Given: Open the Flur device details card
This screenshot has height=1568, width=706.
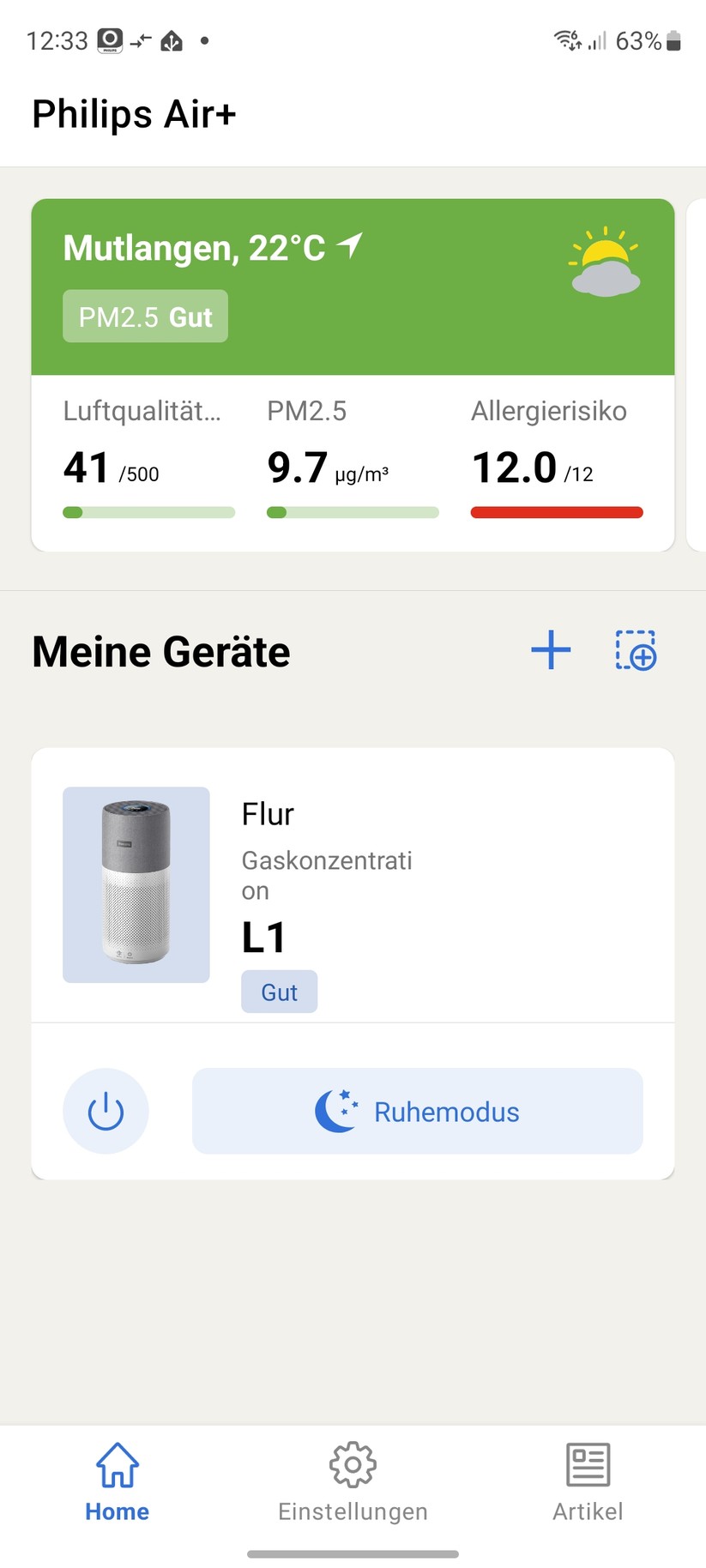Looking at the screenshot, I should [353, 884].
